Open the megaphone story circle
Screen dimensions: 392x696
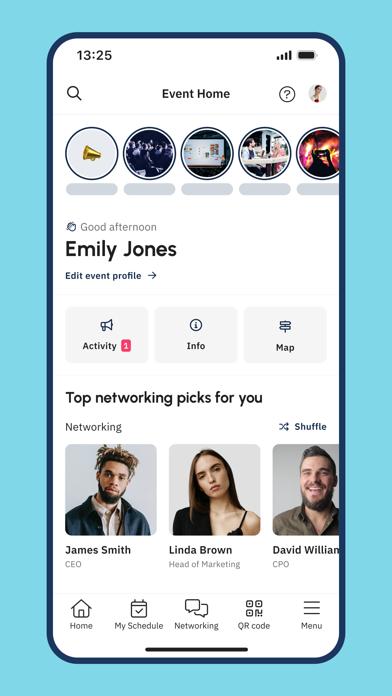[x=92, y=154]
